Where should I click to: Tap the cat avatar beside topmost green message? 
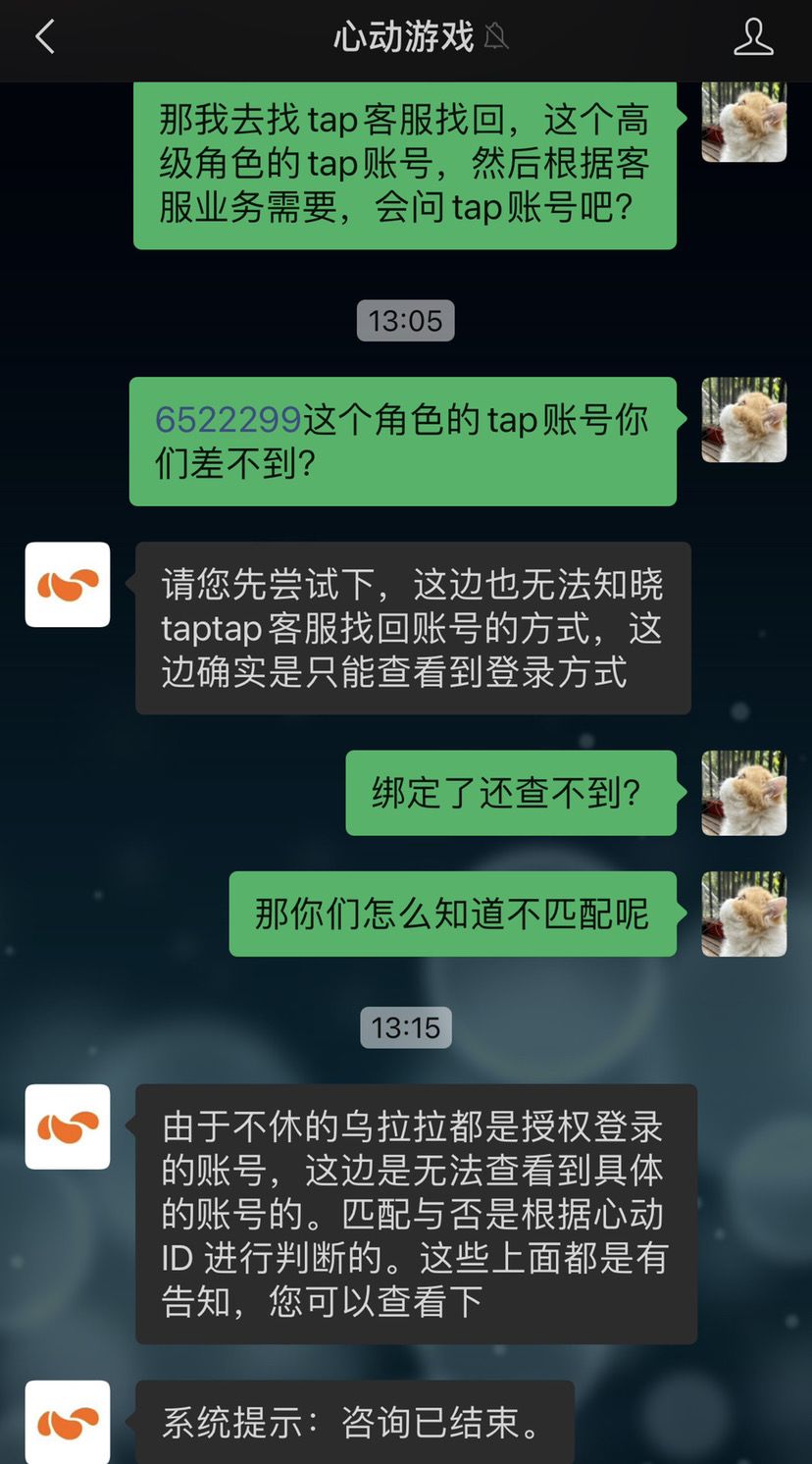[744, 123]
